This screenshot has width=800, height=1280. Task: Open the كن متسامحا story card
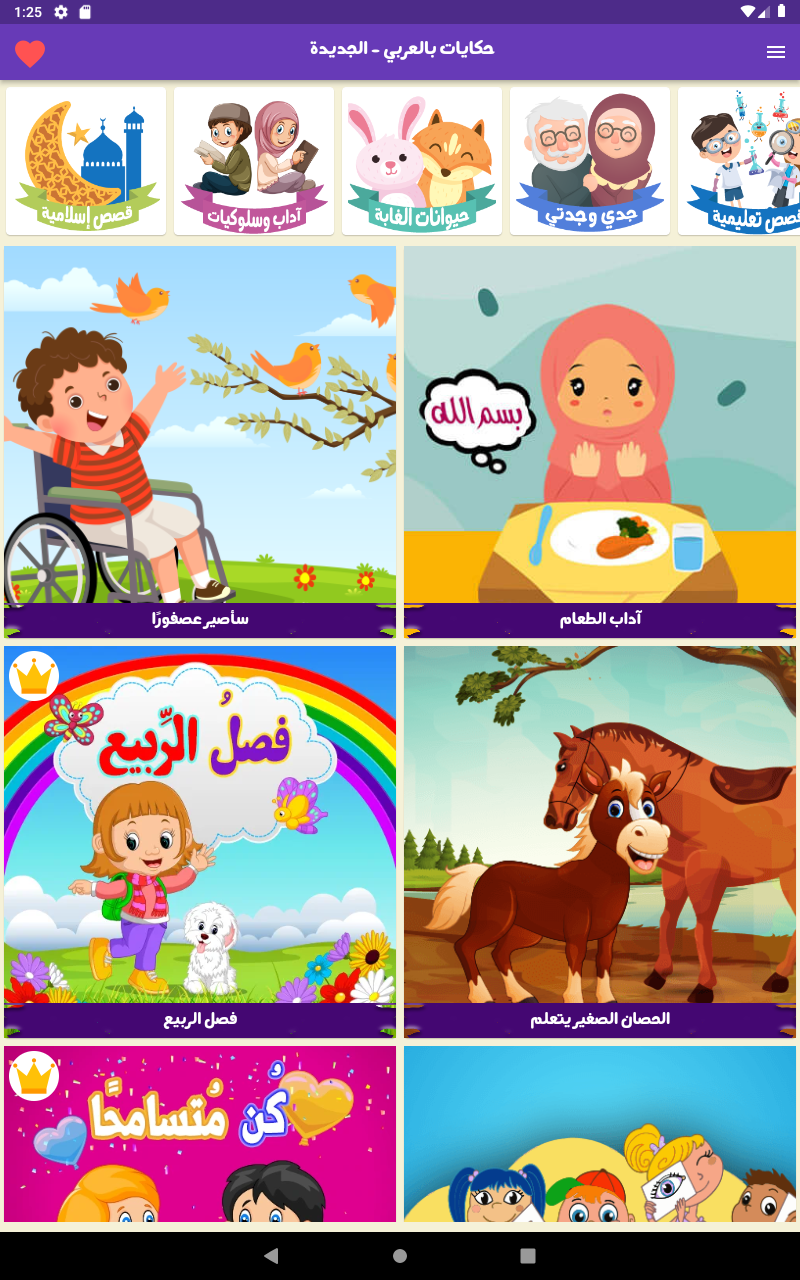tap(200, 1134)
